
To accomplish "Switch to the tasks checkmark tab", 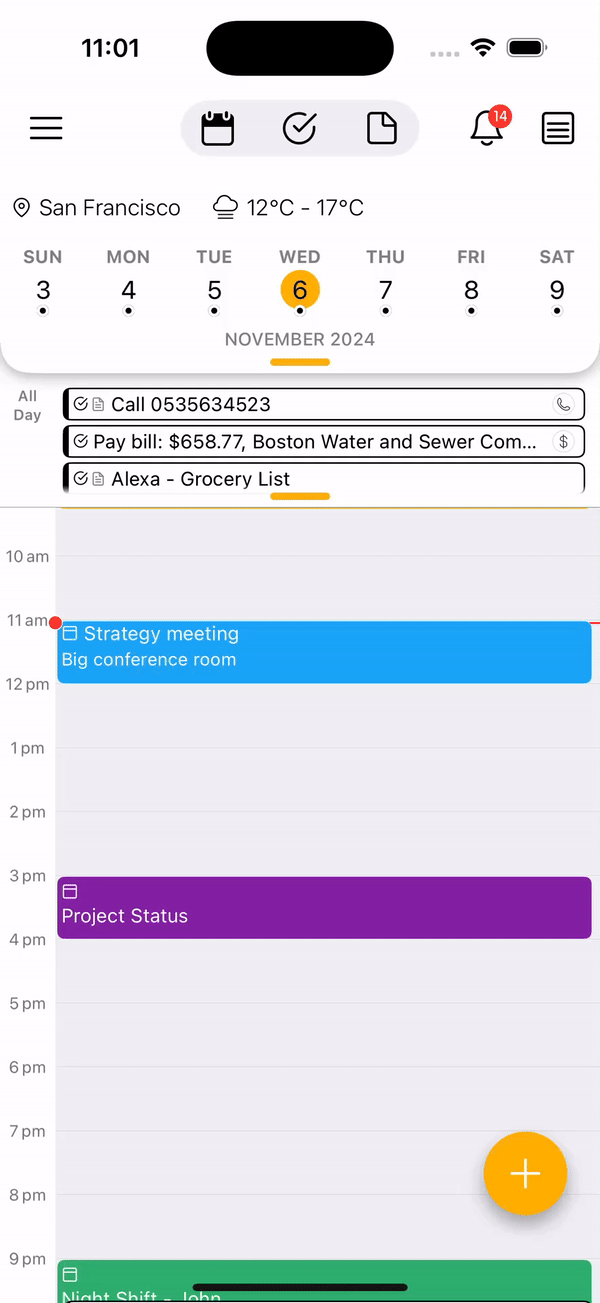I will tap(300, 128).
